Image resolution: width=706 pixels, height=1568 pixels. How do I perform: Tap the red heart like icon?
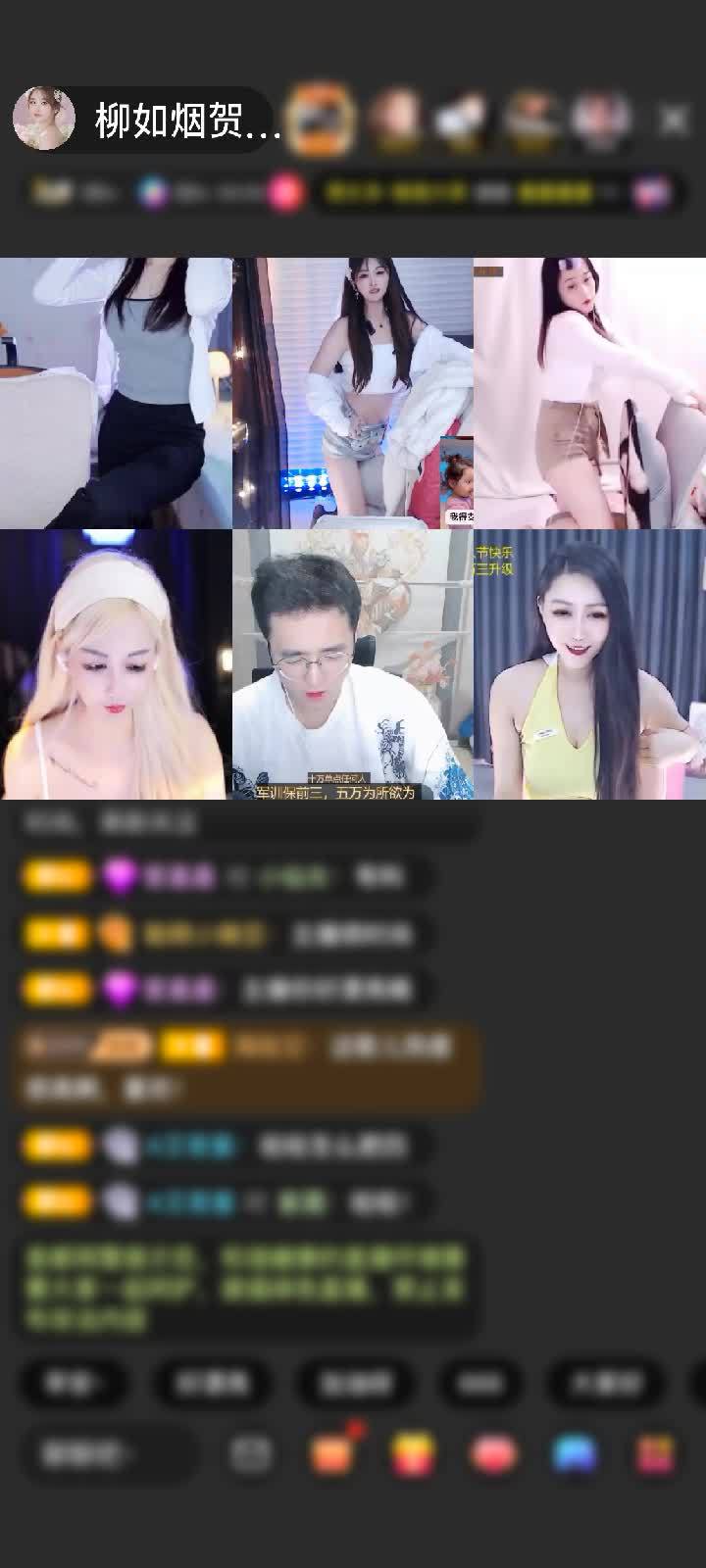click(x=494, y=1453)
